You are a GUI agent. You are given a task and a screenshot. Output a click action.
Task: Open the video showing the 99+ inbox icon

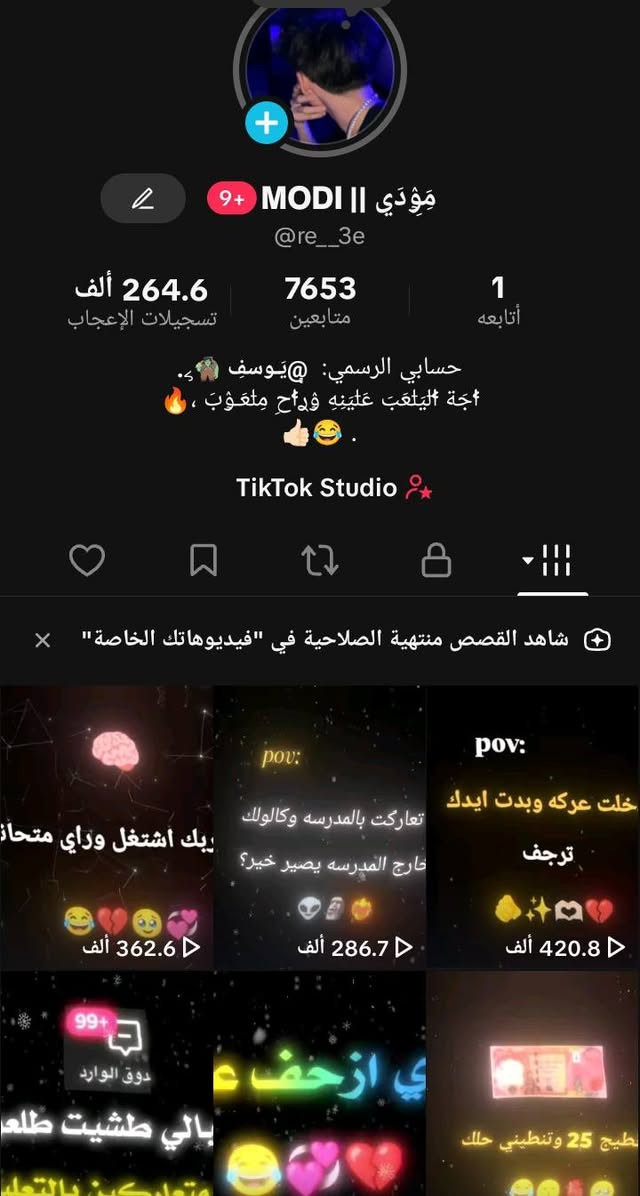point(106,1085)
